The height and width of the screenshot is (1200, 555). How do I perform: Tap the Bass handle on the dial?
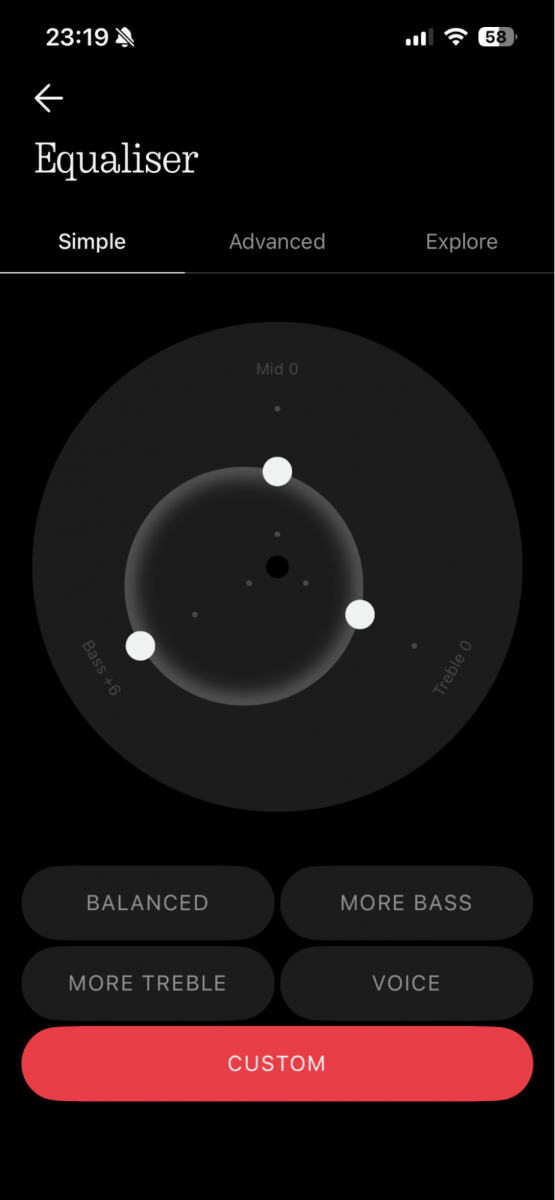click(x=141, y=645)
